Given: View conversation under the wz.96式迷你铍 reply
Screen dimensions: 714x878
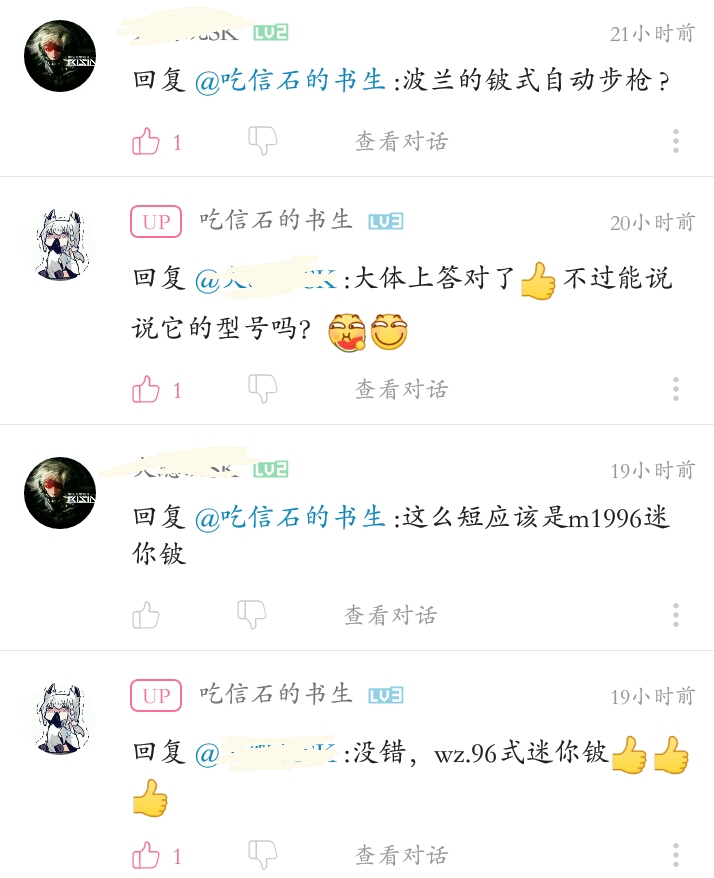Looking at the screenshot, I should coord(401,855).
